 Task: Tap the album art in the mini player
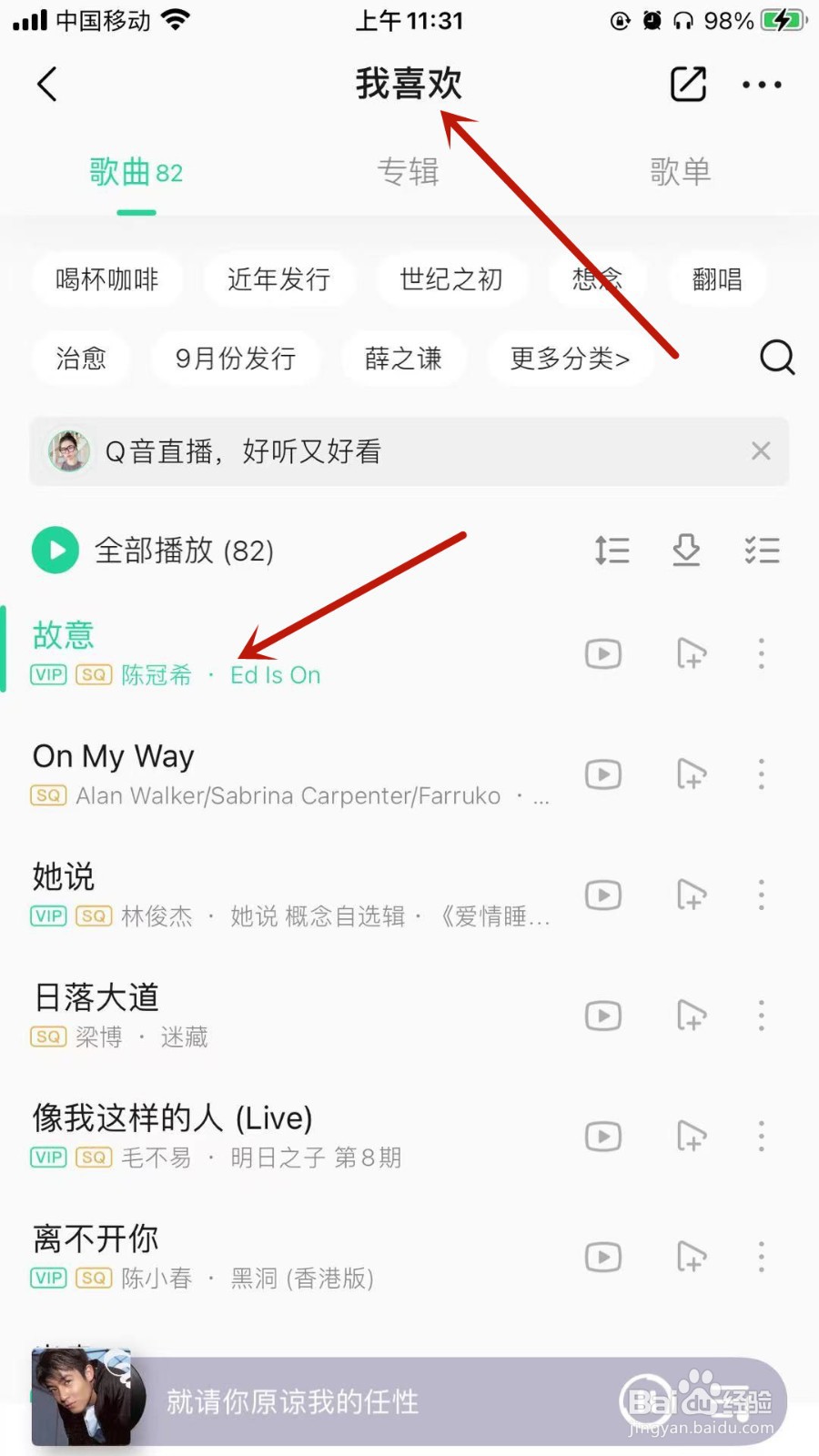pyautogui.click(x=82, y=1399)
